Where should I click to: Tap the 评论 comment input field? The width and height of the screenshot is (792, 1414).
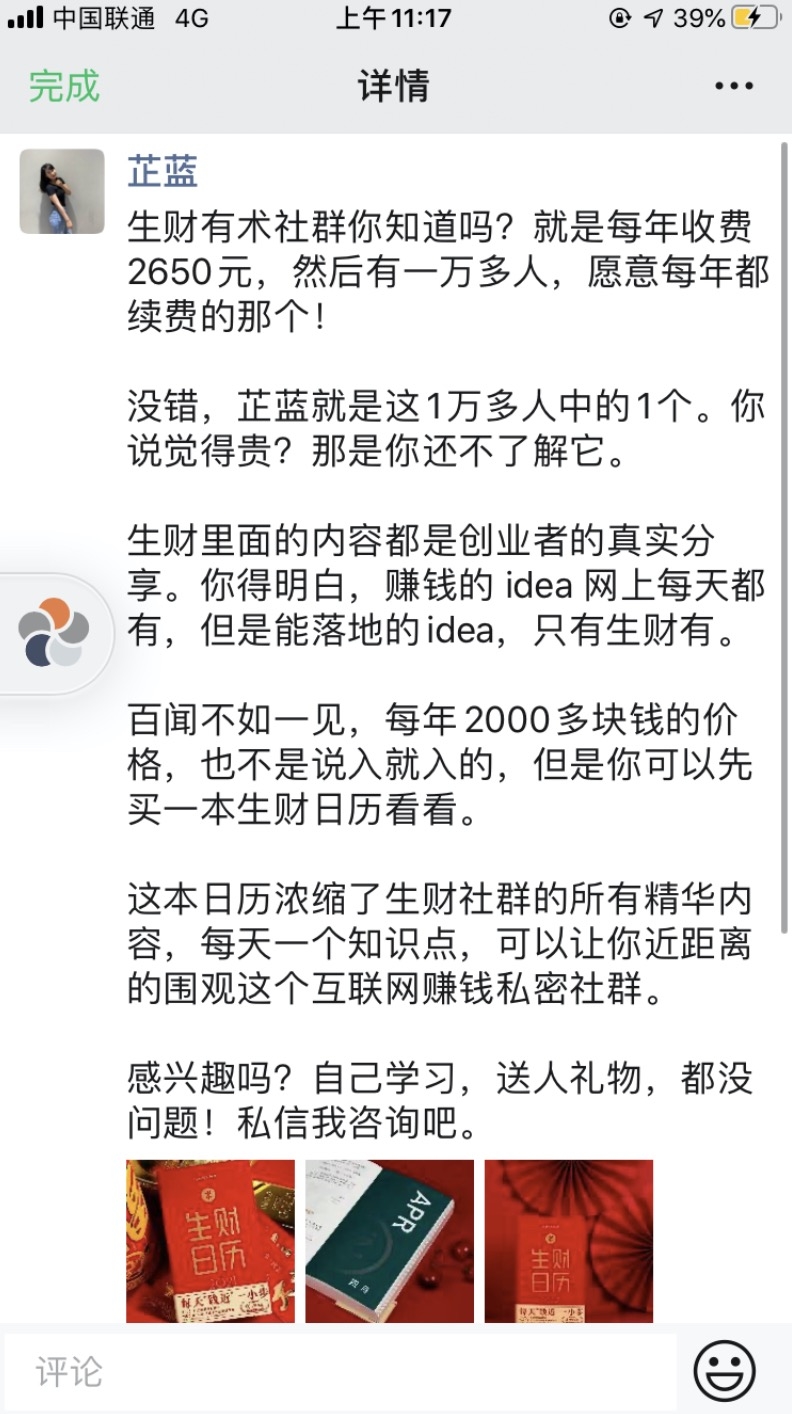tap(300, 1373)
